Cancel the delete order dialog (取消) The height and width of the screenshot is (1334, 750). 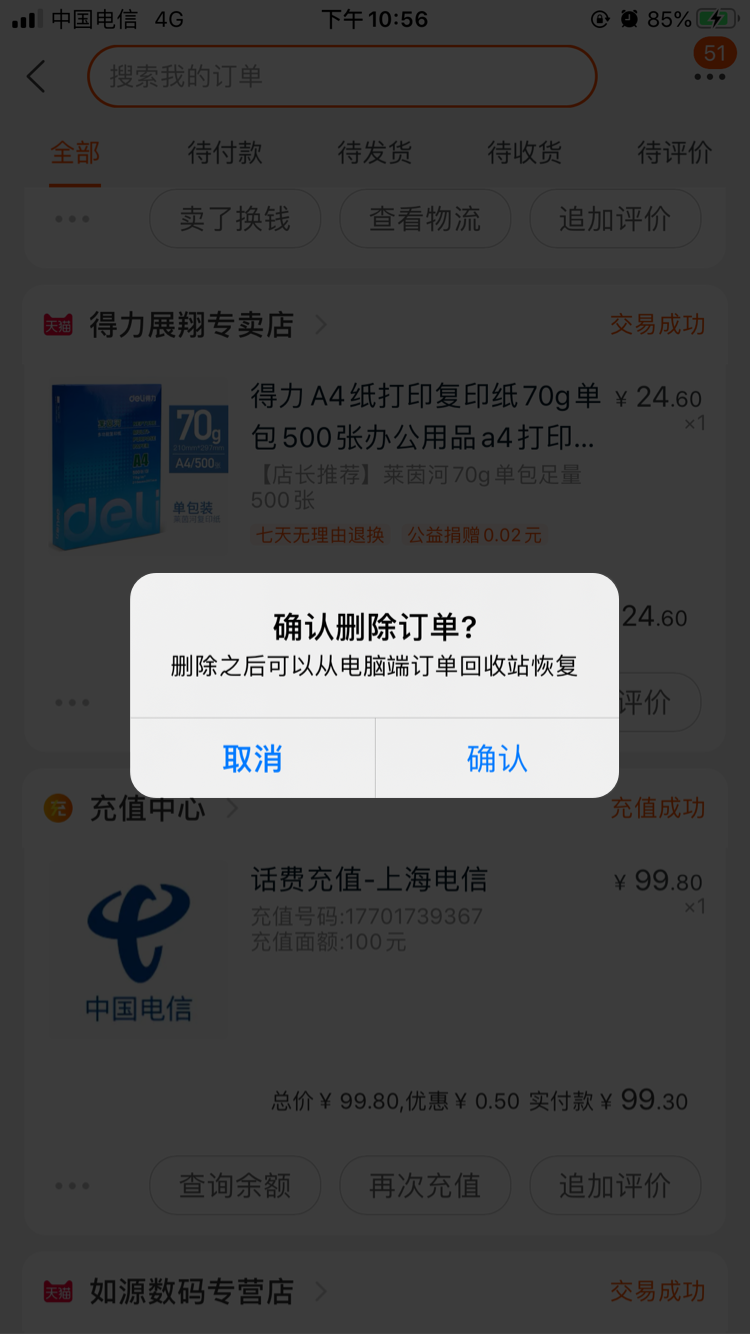click(252, 759)
